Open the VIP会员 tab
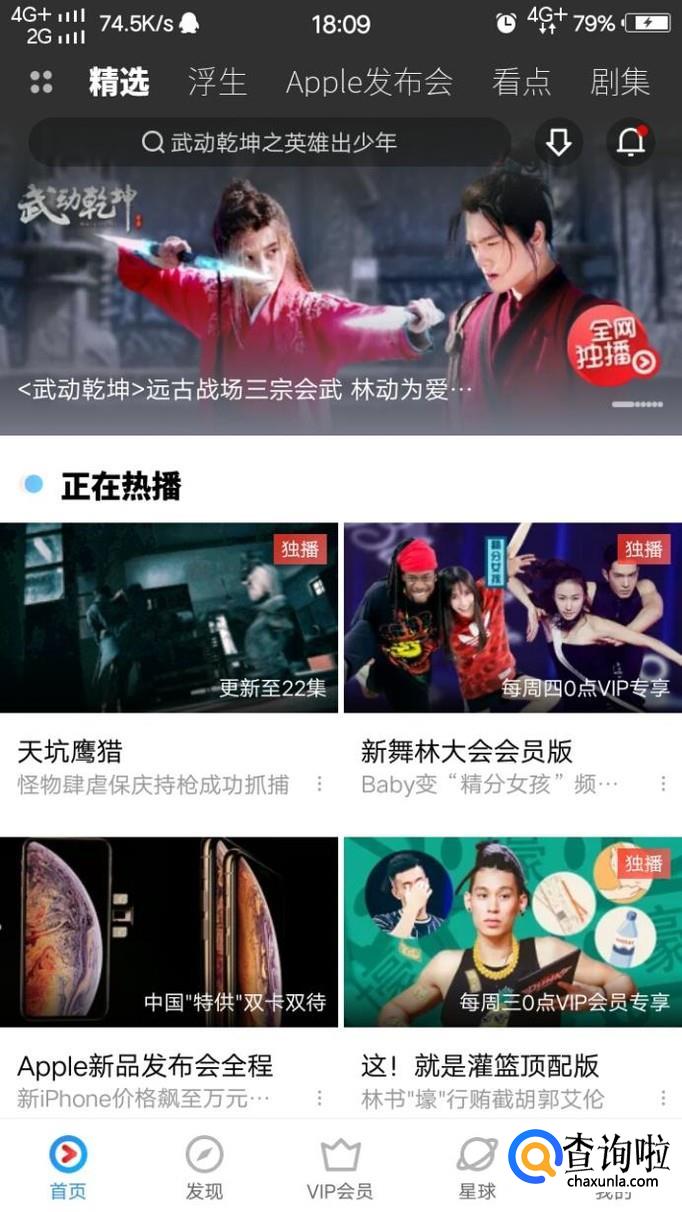The height and width of the screenshot is (1212, 682). click(340, 1168)
